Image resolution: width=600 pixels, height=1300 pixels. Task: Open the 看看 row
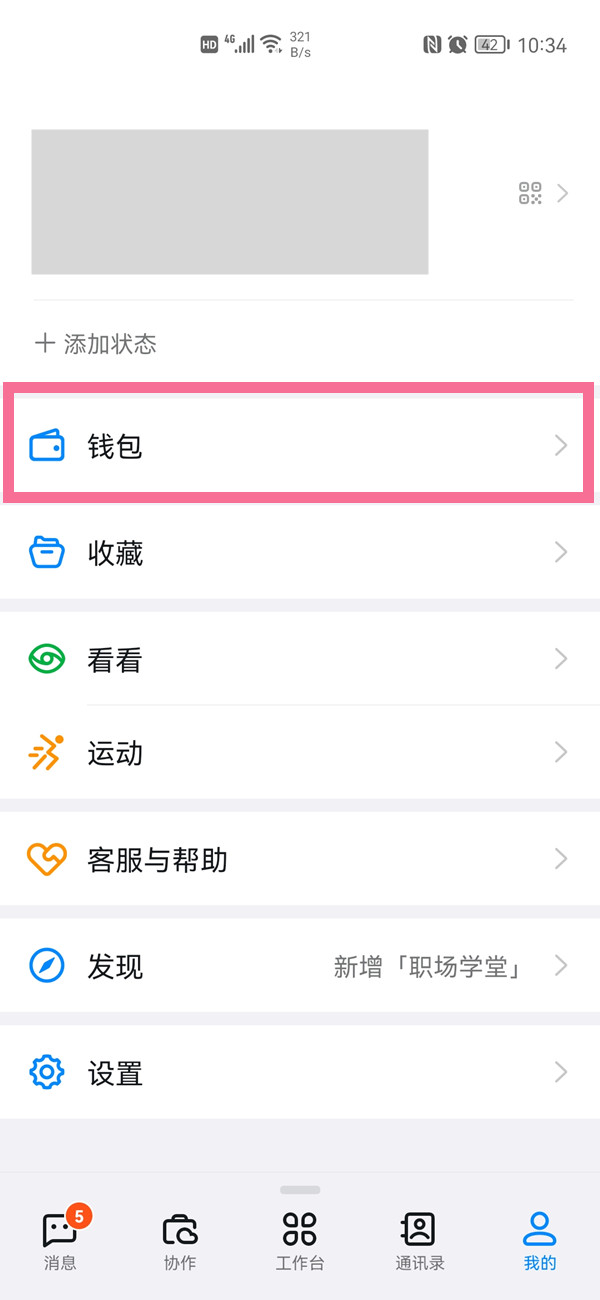298,659
